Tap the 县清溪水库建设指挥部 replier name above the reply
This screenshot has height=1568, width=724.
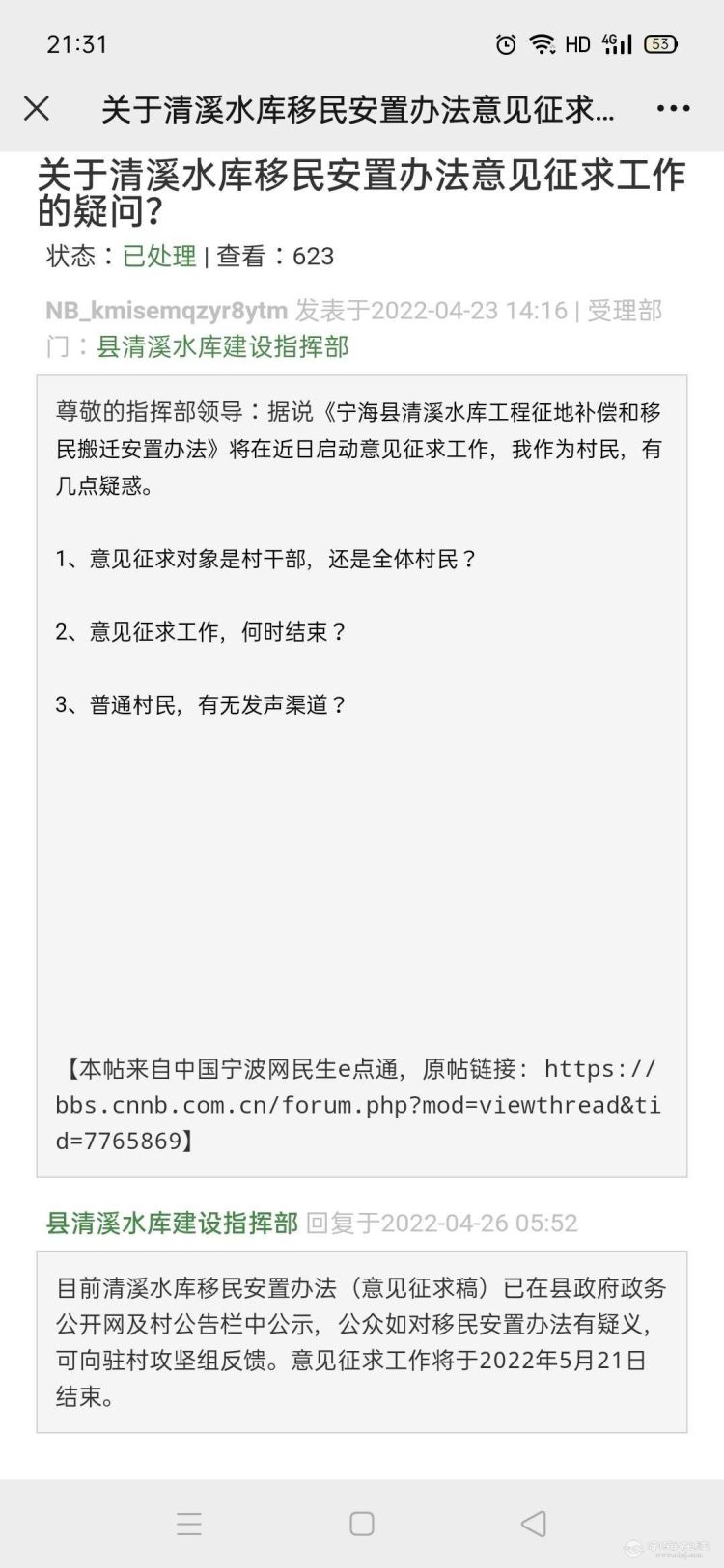coord(172,1223)
